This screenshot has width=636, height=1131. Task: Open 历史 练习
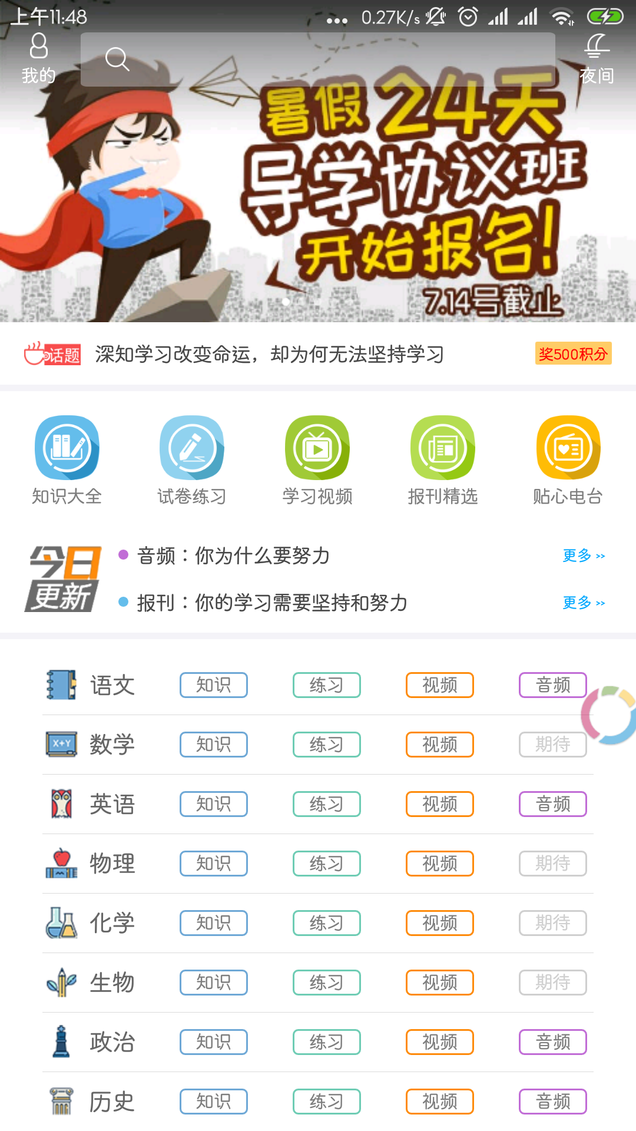pos(327,1102)
